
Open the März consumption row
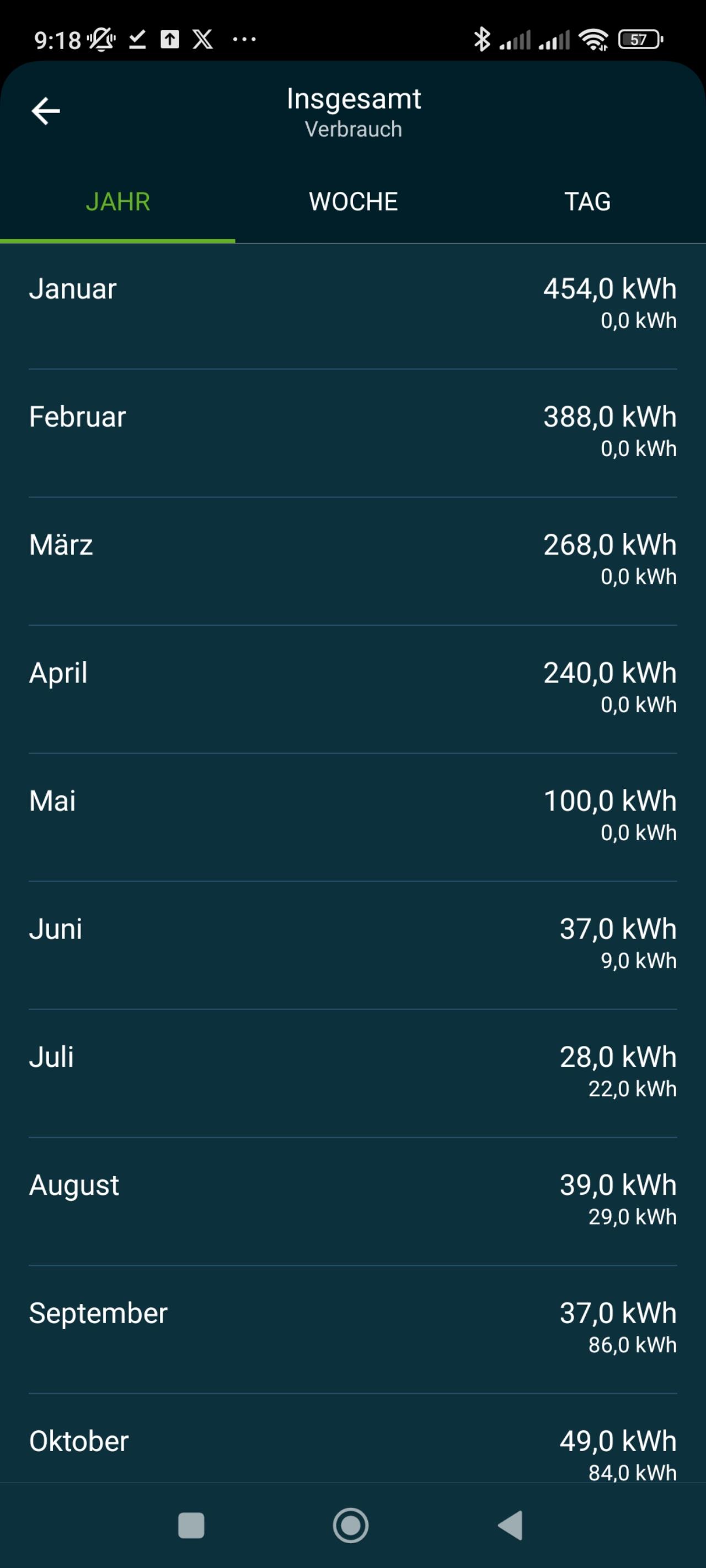coord(354,561)
